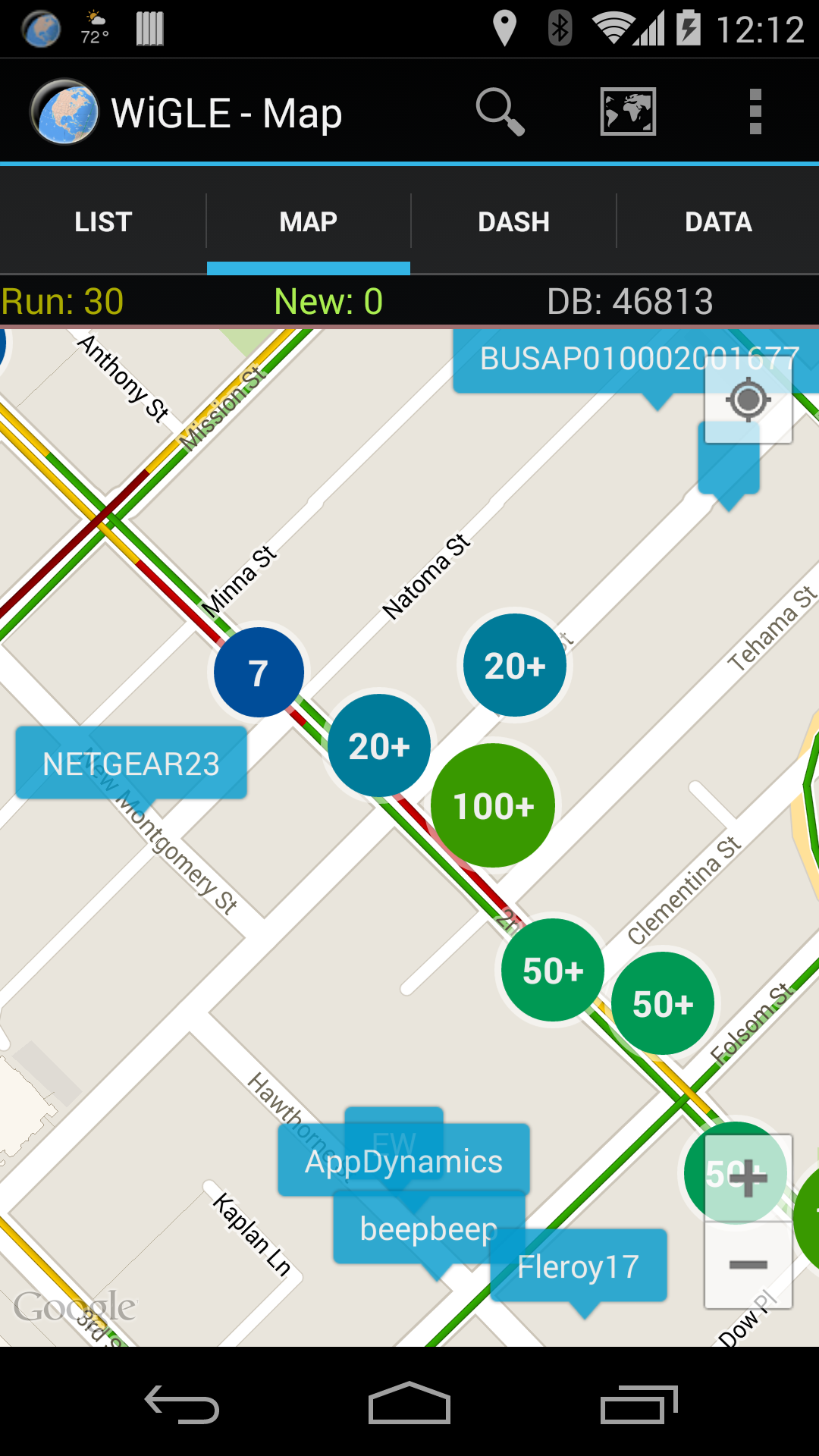Tap the search icon in the action bar
The width and height of the screenshot is (819, 1456).
[x=501, y=111]
